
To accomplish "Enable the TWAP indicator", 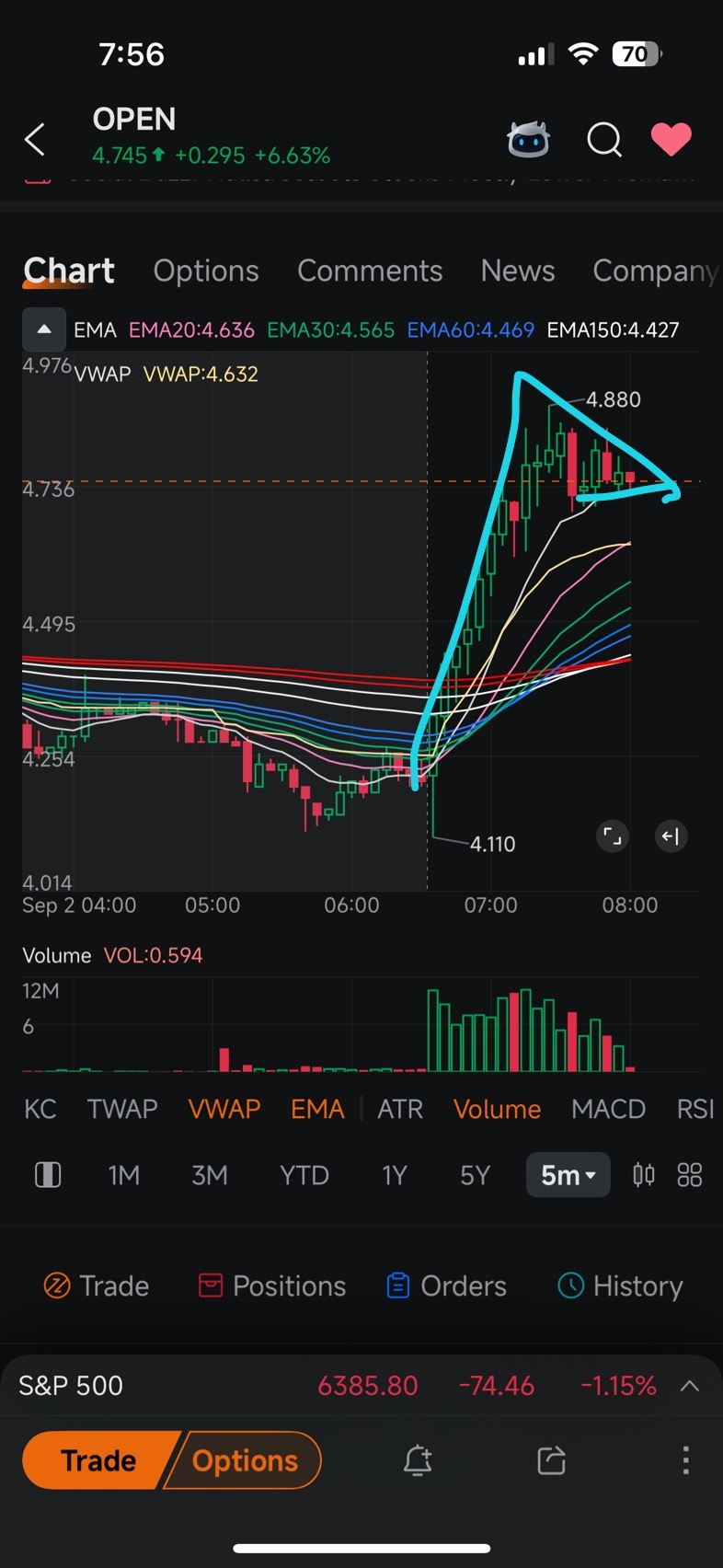I will click(x=122, y=1109).
